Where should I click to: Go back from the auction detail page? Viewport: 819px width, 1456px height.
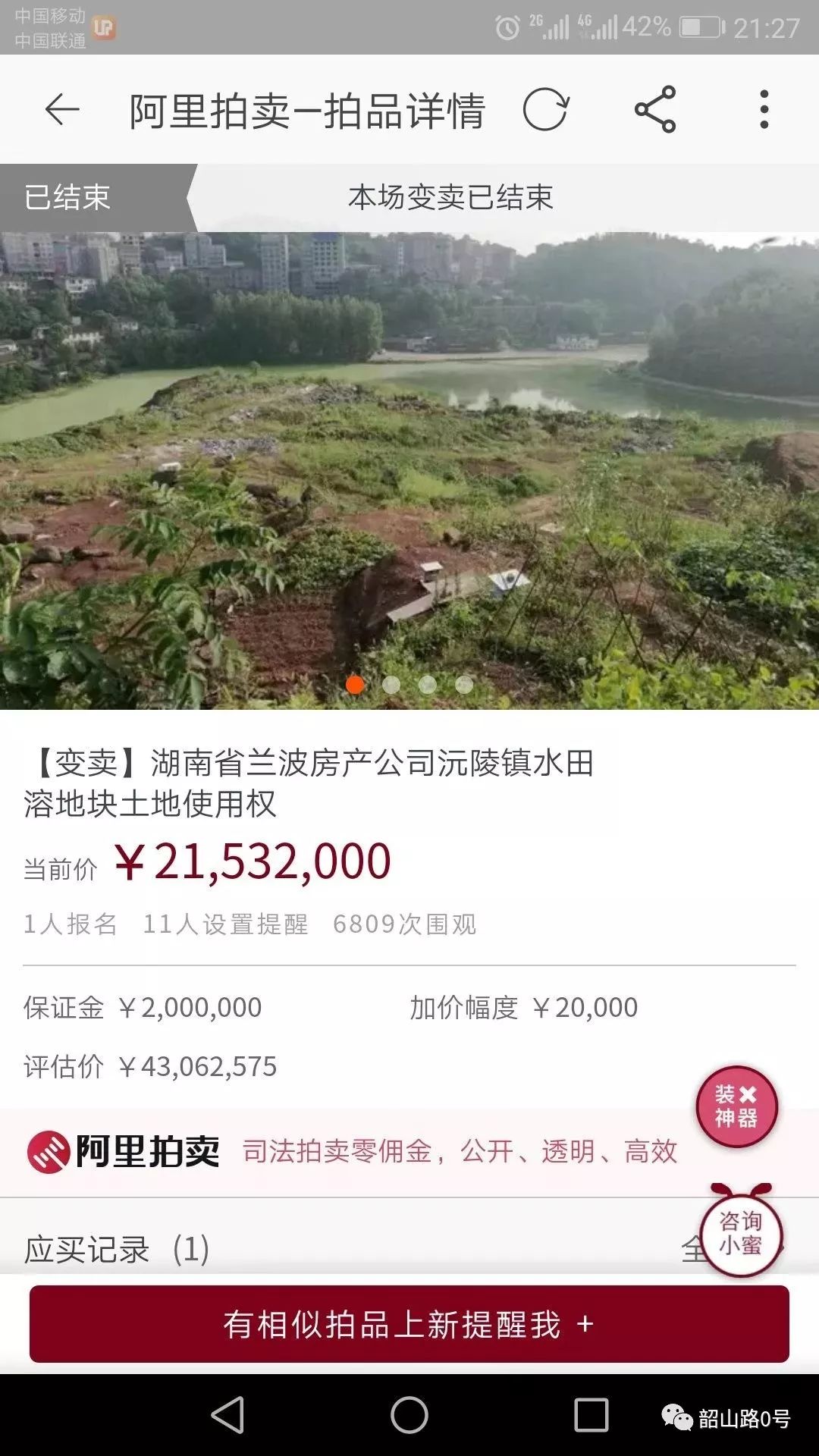pos(62,110)
